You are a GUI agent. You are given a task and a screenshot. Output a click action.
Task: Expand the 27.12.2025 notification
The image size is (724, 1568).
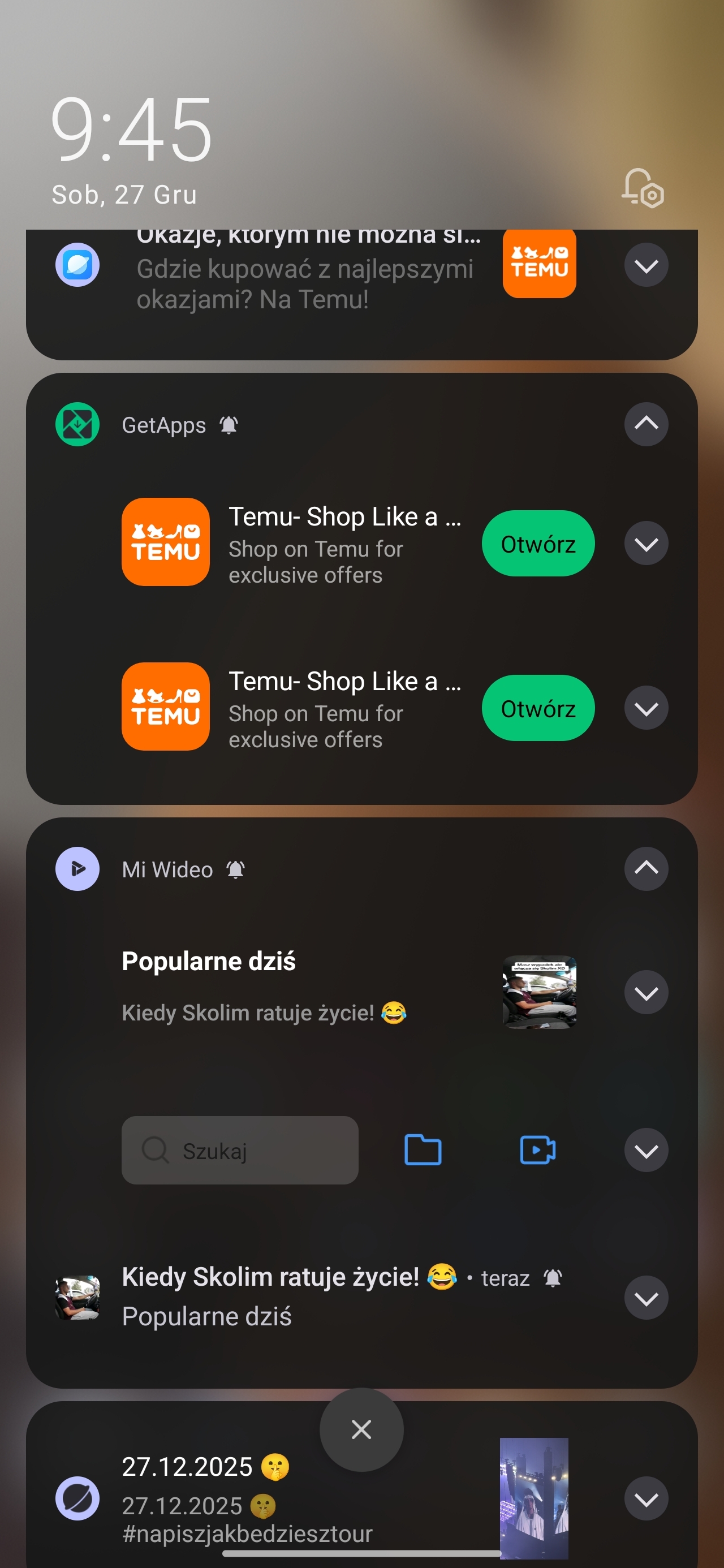tap(645, 1498)
